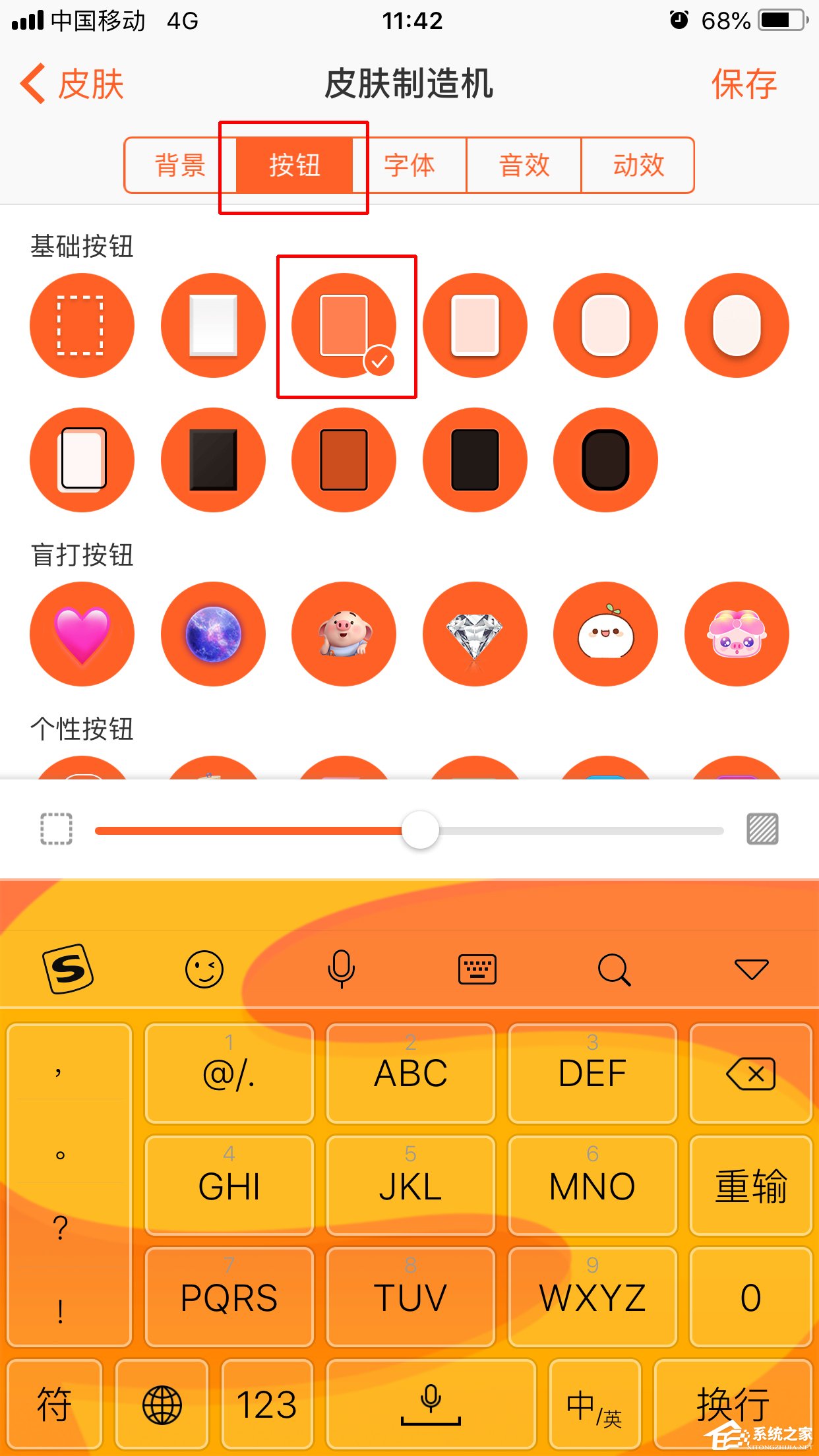Tap the keyboard search magnifier icon
Image resolution: width=819 pixels, height=1456 pixels.
point(614,969)
